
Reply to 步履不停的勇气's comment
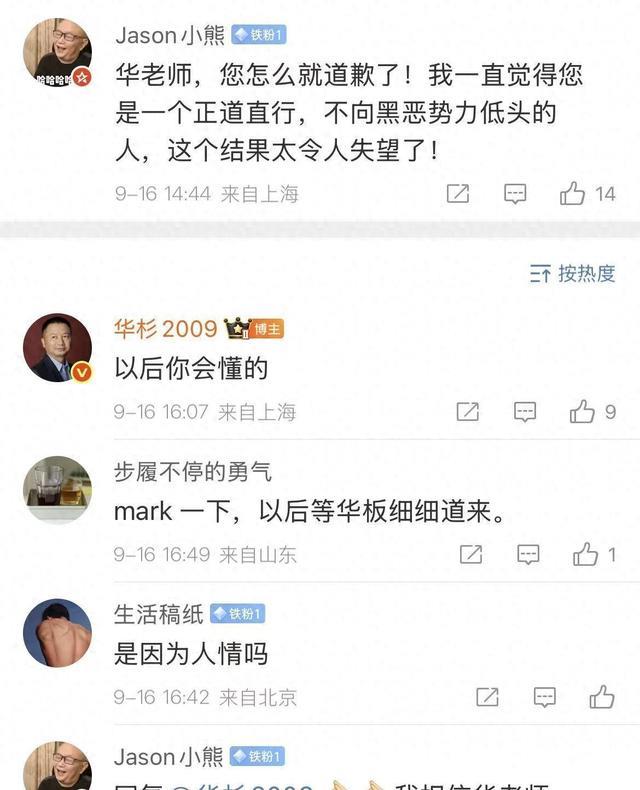(x=528, y=554)
